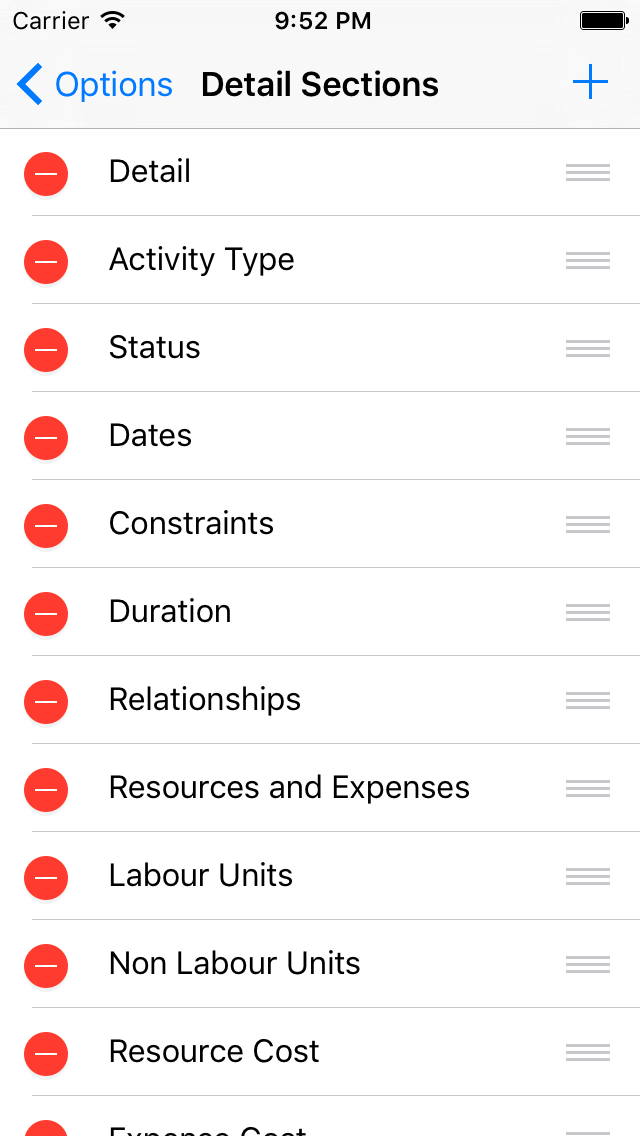The height and width of the screenshot is (1136, 640).
Task: Go back to Options
Action: tap(94, 85)
